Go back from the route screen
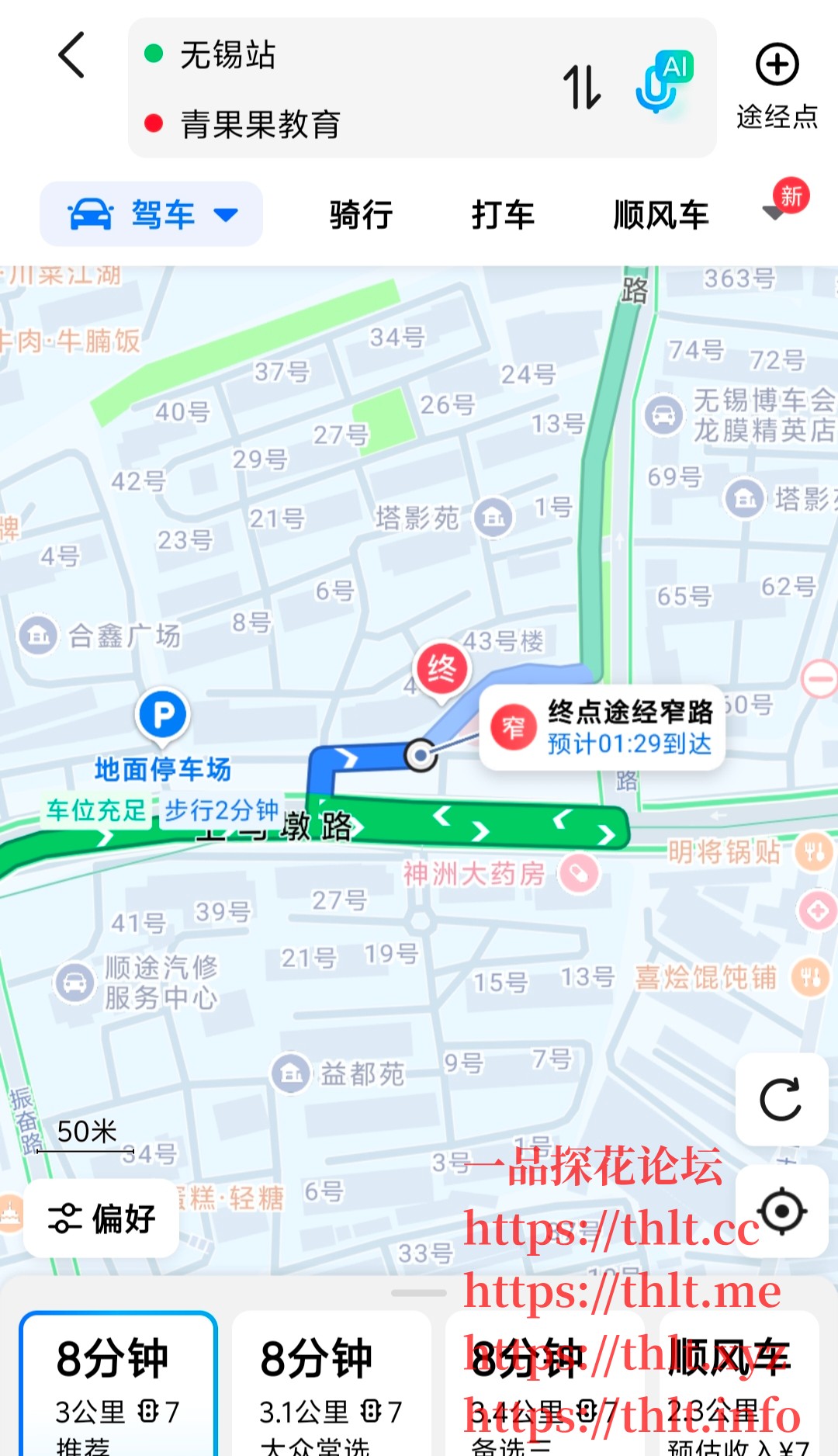 coord(71,56)
